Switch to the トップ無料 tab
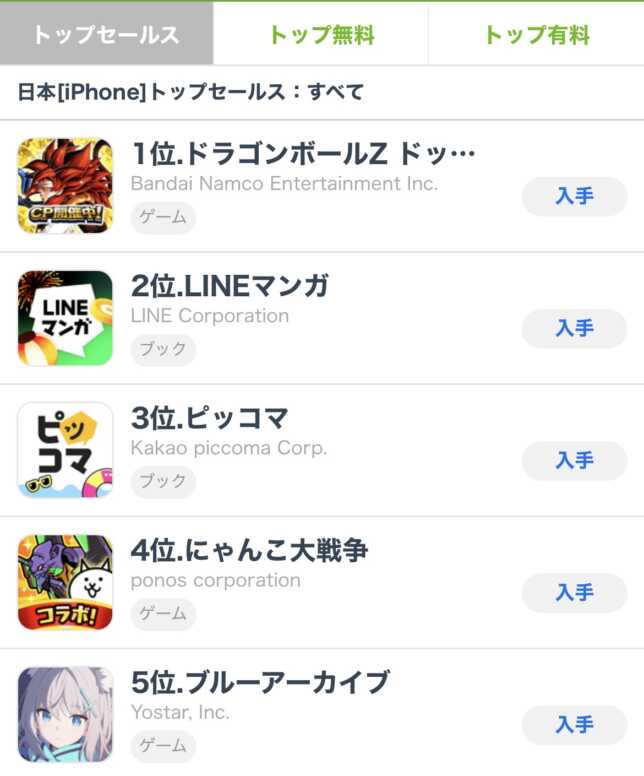 321,35
